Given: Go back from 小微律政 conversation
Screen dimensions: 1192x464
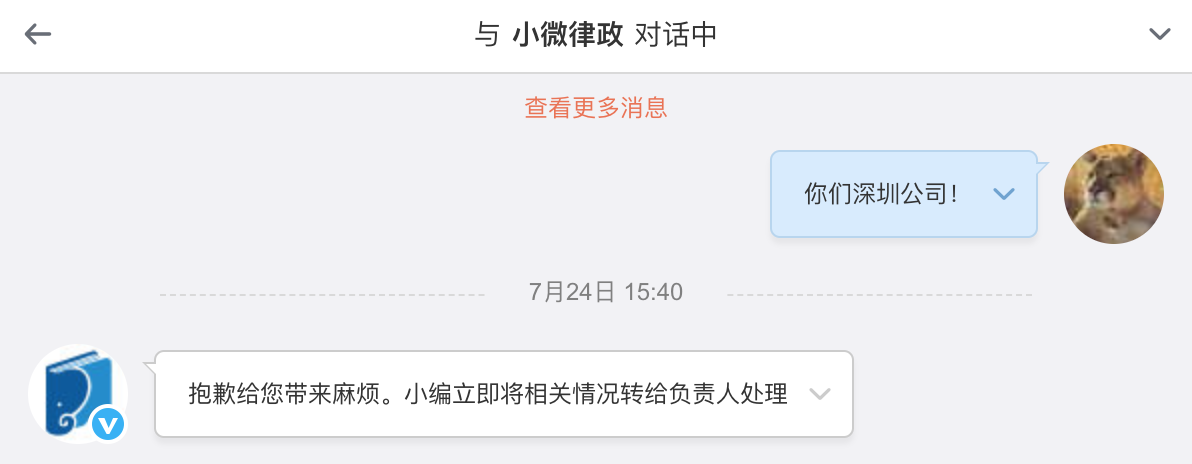Looking at the screenshot, I should (x=38, y=35).
